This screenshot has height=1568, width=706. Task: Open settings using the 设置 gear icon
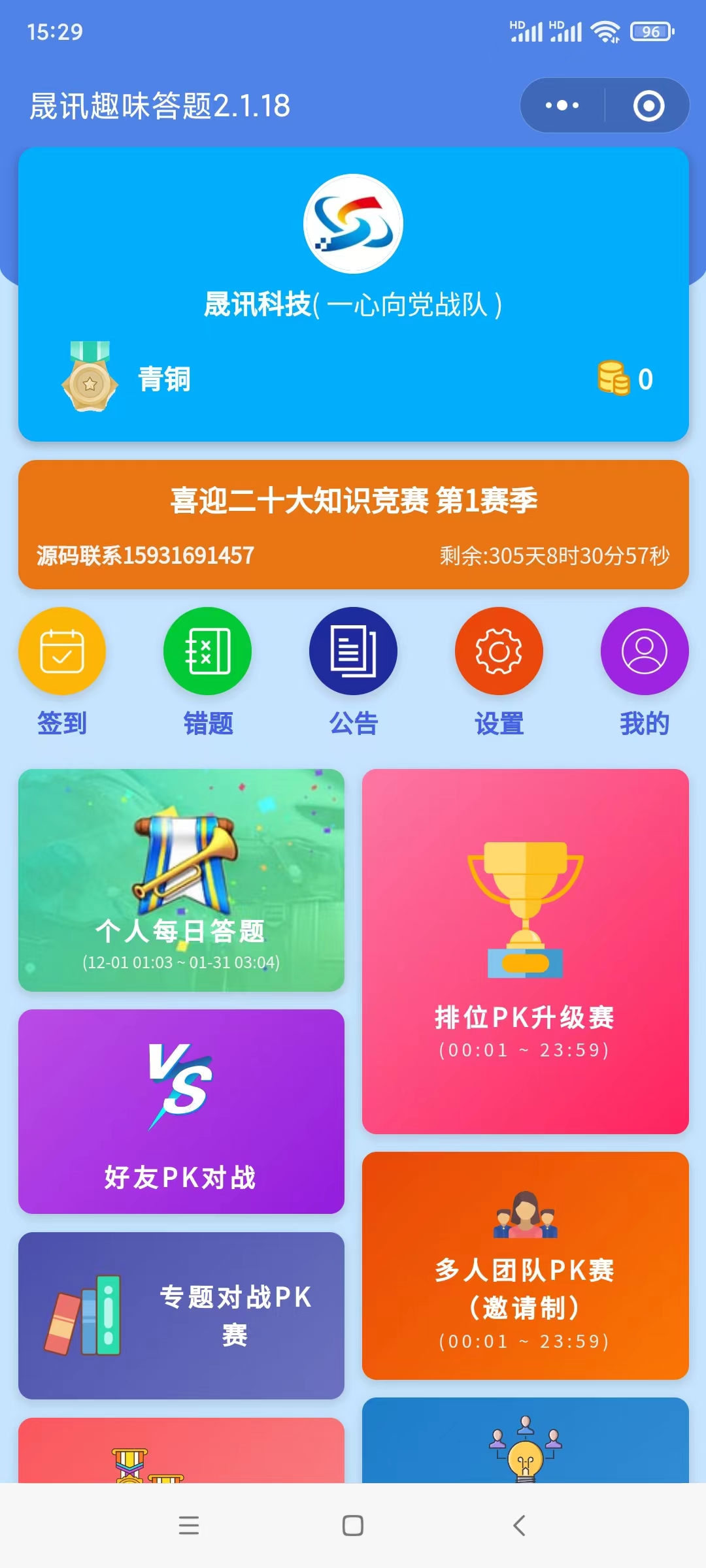499,651
